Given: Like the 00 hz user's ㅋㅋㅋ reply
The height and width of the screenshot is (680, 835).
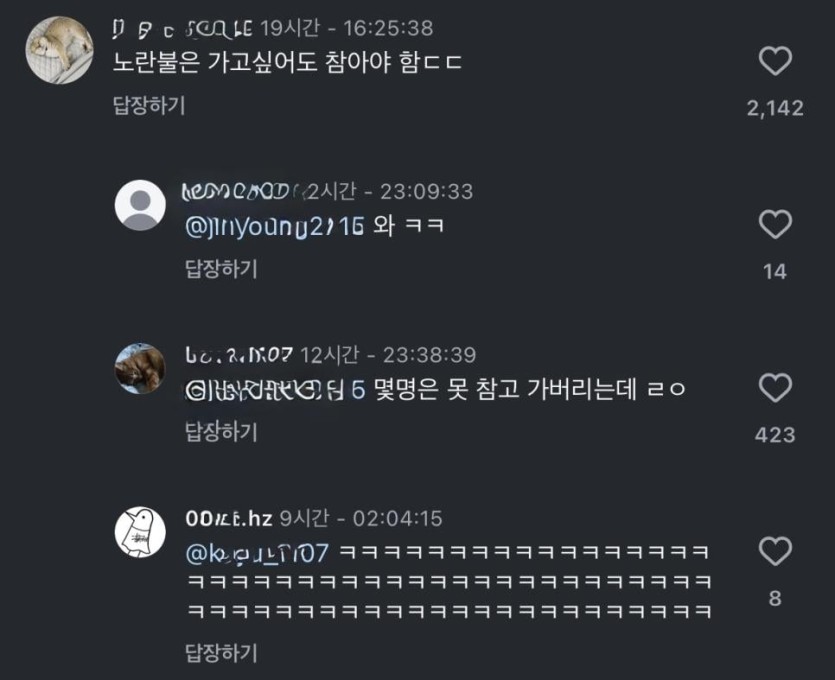Looking at the screenshot, I should tap(775, 552).
